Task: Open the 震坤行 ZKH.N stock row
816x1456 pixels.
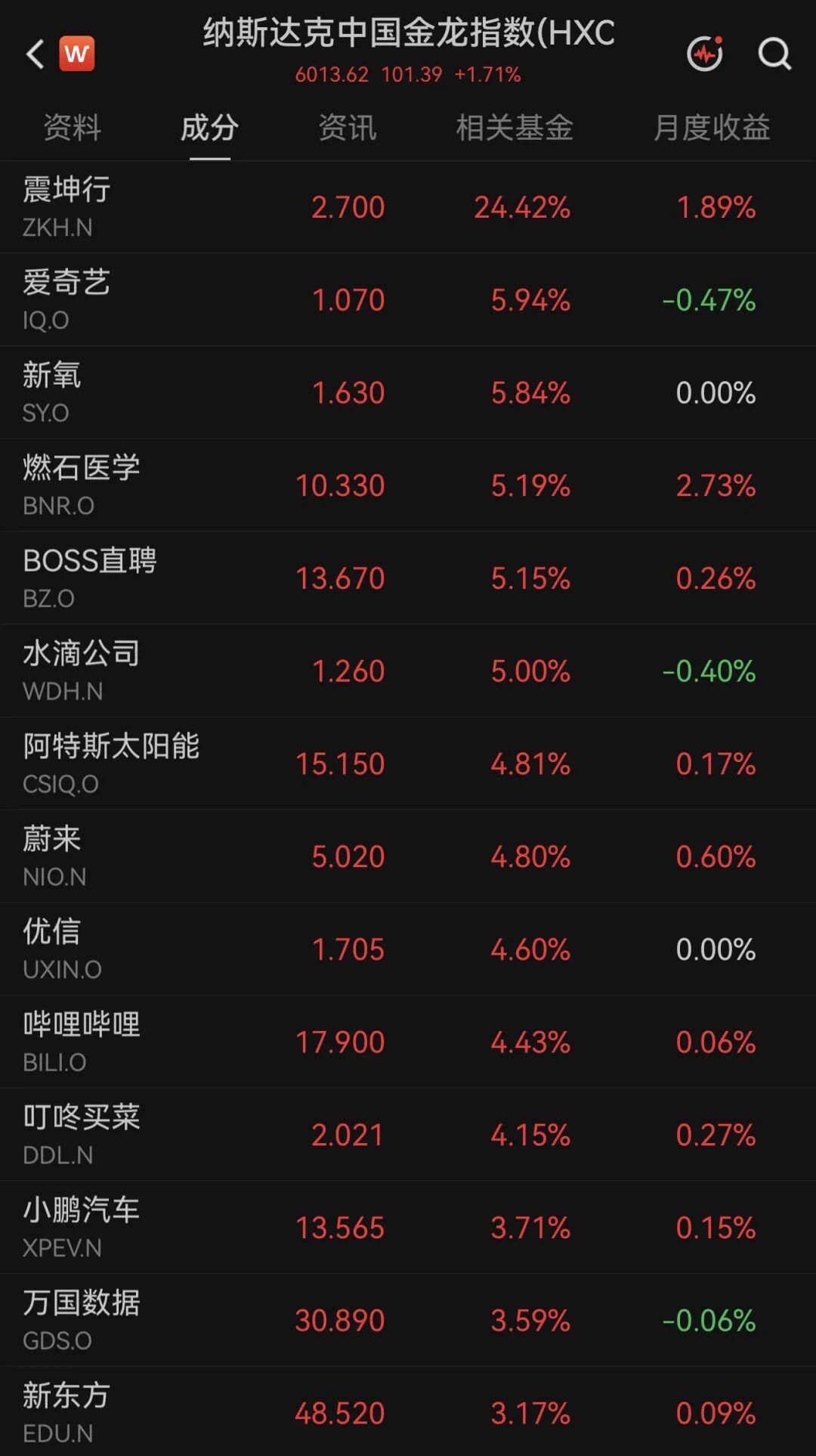Action: coord(408,207)
